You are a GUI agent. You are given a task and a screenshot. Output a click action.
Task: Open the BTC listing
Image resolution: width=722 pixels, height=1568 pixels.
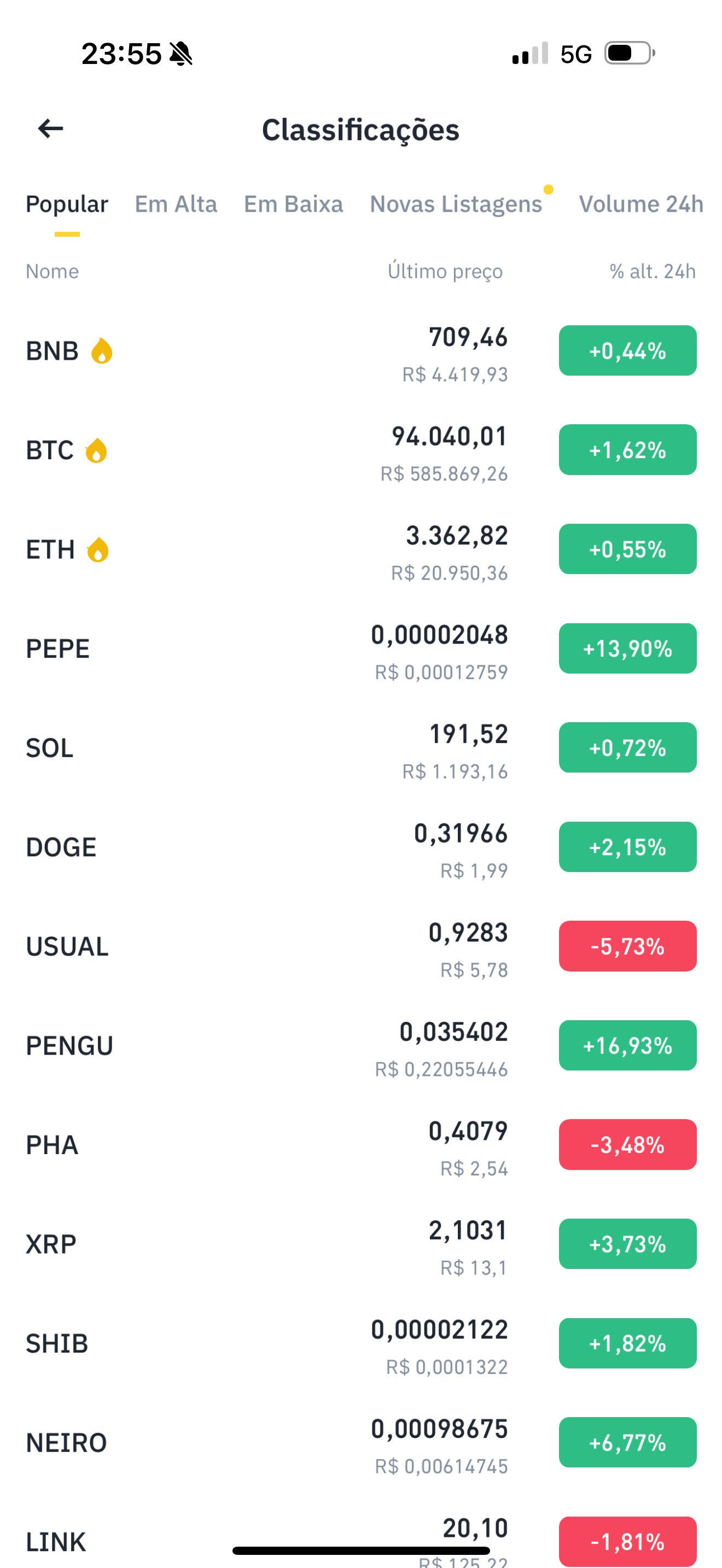tap(361, 450)
